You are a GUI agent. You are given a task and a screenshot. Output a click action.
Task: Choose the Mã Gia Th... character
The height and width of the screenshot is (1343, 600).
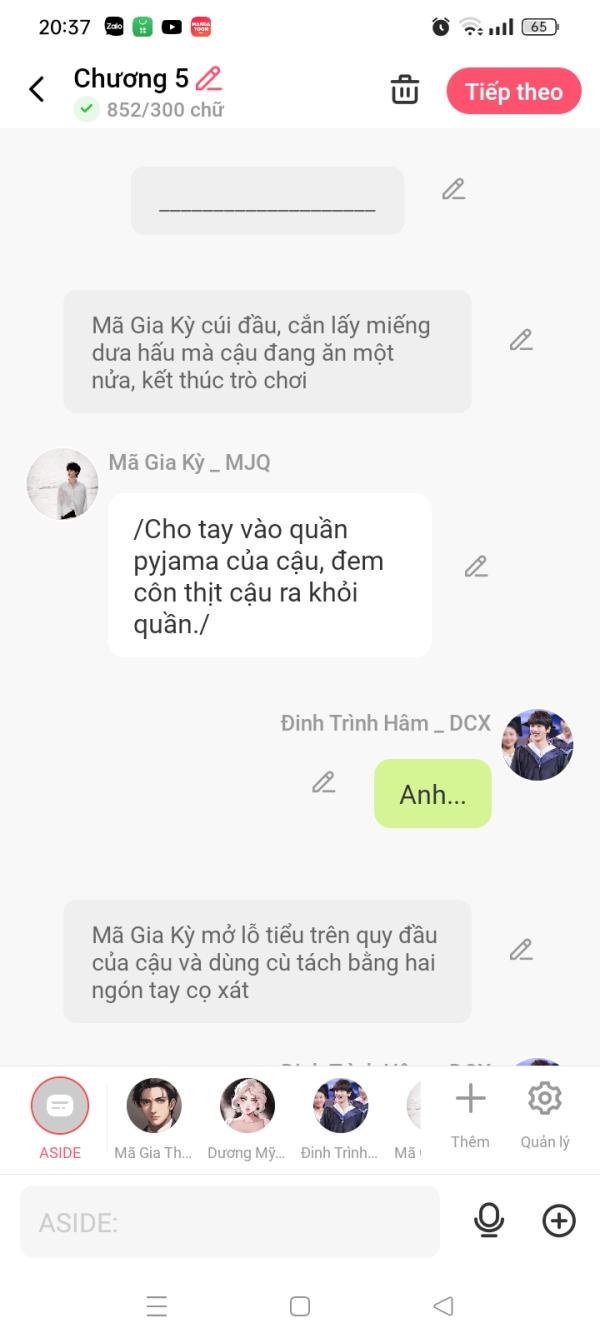tap(153, 1106)
